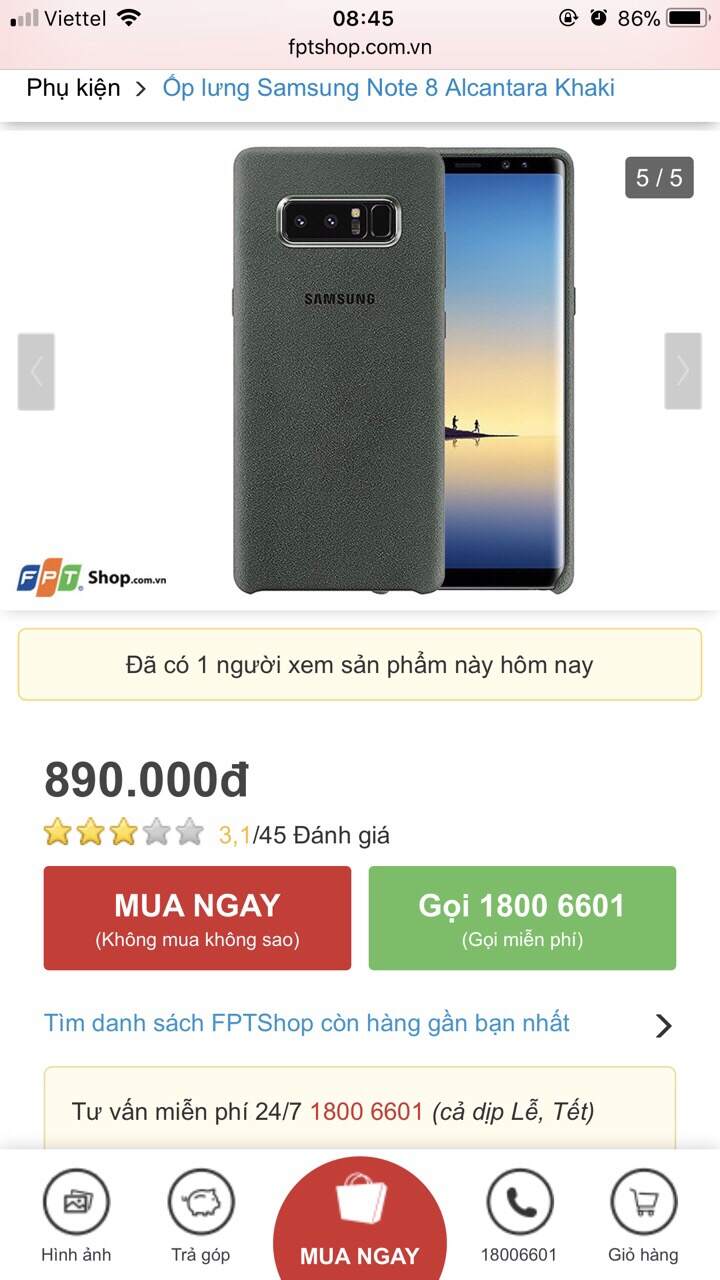Open Ốp lưng Samsung Note 8 breadcrumb link
The height and width of the screenshot is (1280, 720).
click(x=388, y=88)
